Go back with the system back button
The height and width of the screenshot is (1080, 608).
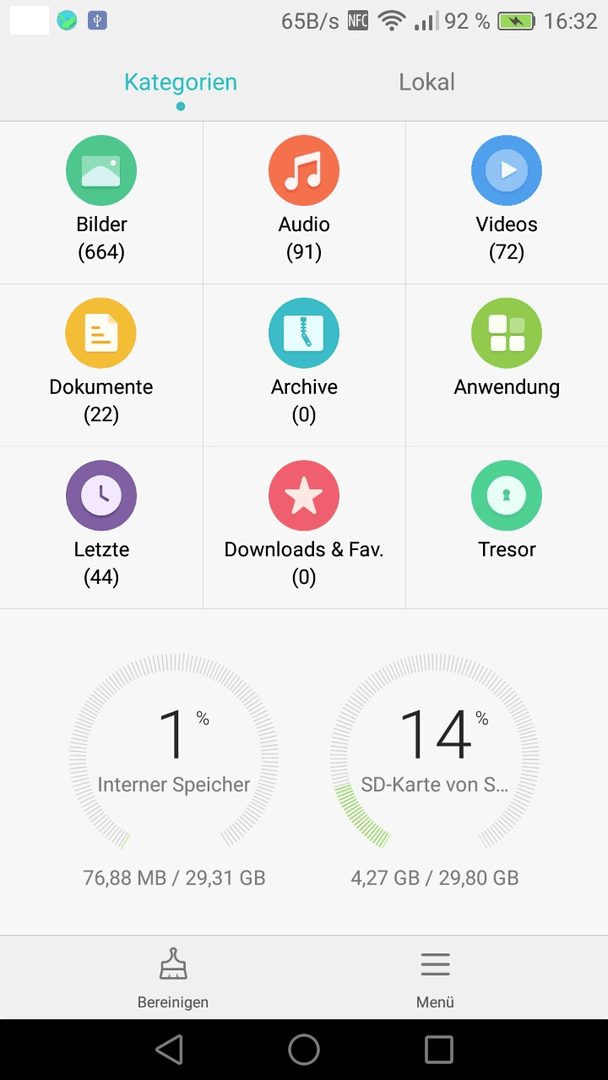pos(170,1049)
